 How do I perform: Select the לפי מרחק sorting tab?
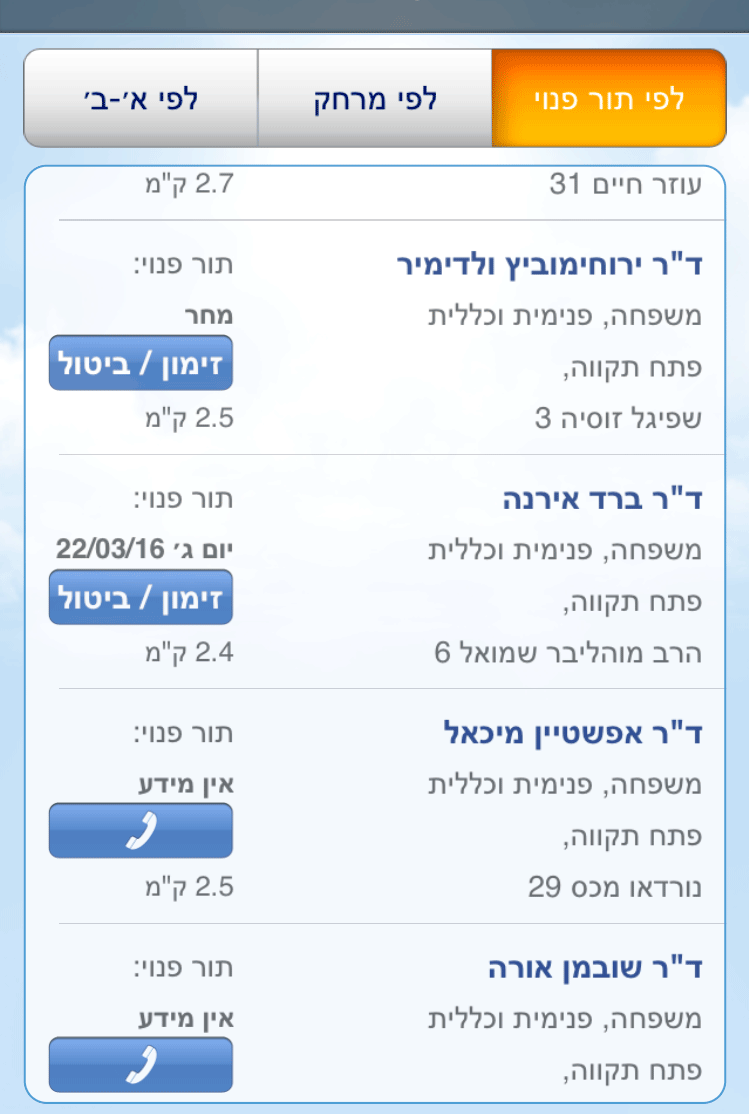pyautogui.click(x=375, y=99)
